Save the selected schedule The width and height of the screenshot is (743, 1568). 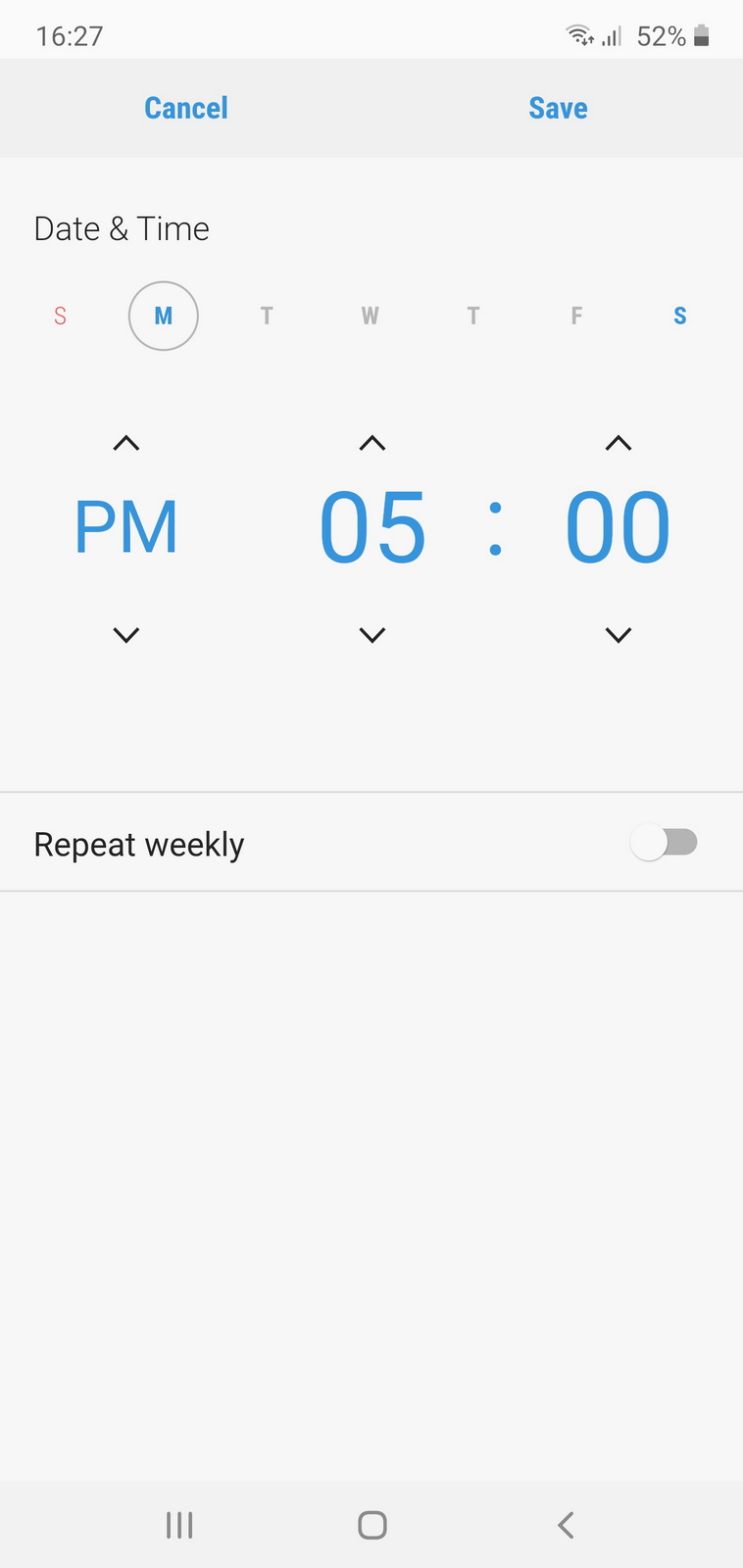tap(558, 108)
